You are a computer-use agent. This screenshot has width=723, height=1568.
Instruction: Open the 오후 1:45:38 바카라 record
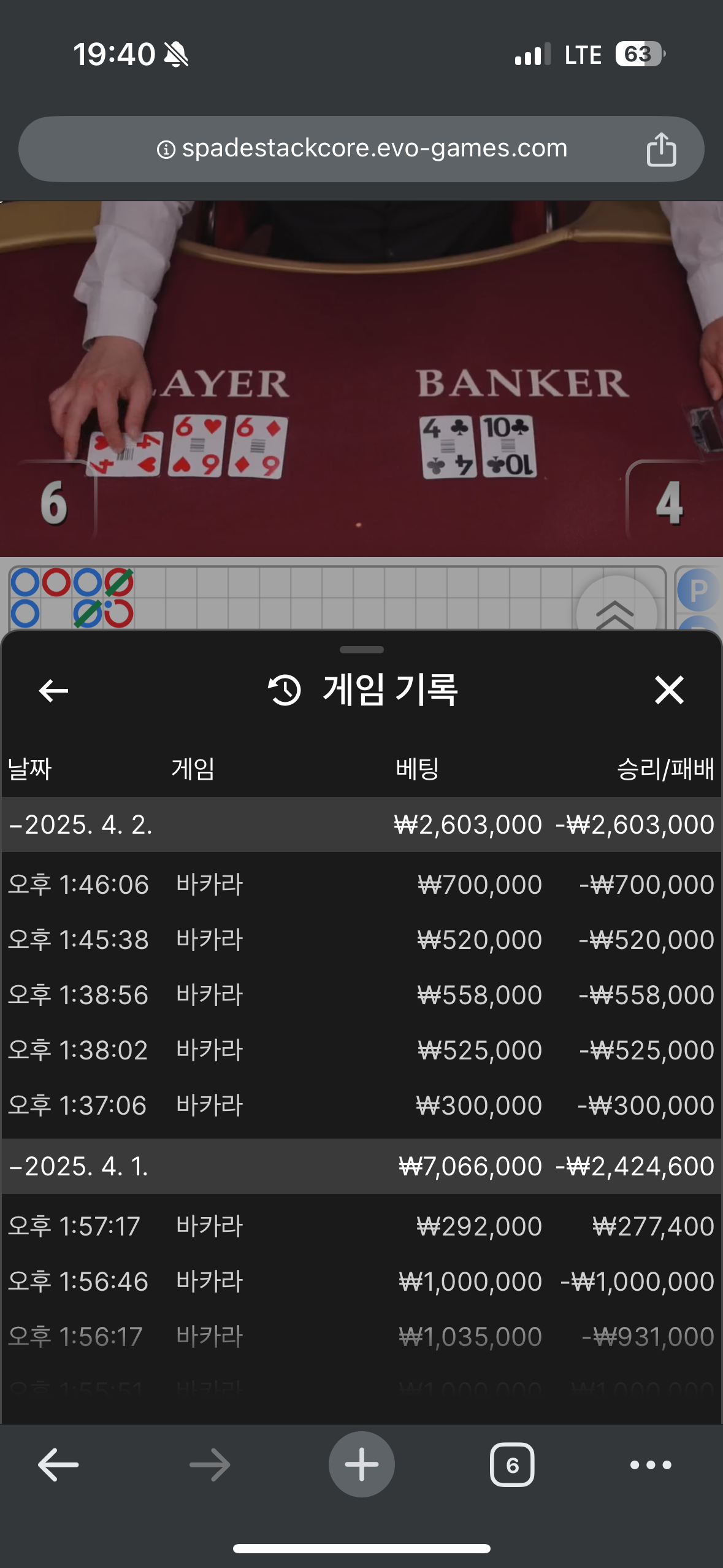tap(361, 940)
